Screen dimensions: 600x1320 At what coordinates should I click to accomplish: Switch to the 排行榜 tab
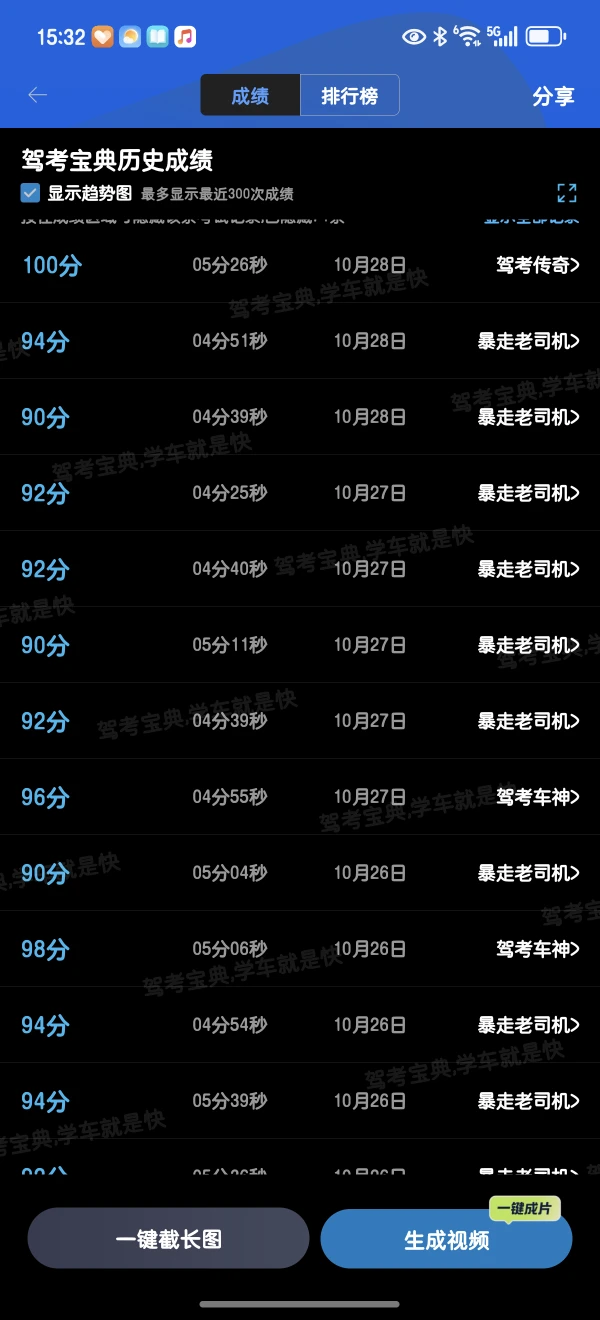point(349,96)
